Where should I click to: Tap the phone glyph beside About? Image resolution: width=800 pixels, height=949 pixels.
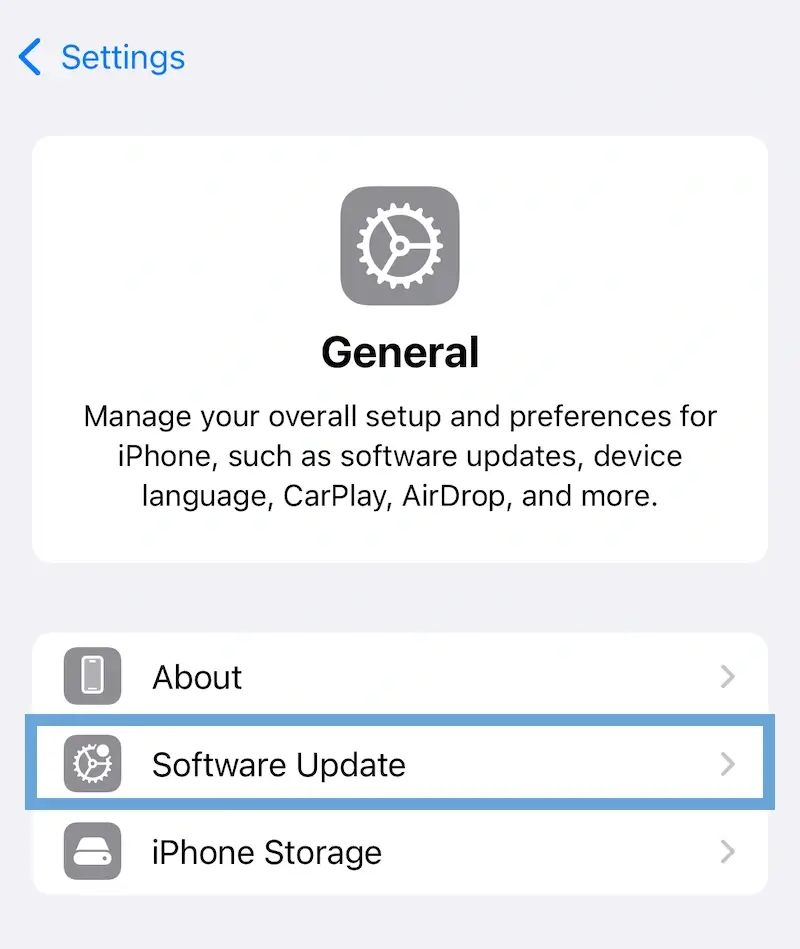(92, 677)
